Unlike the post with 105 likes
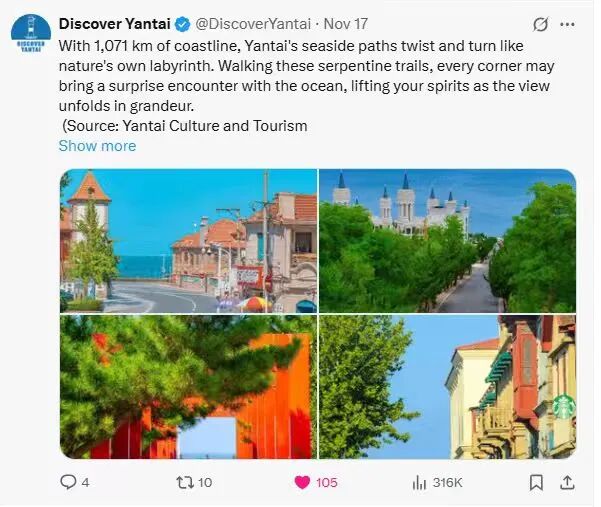 (302, 482)
